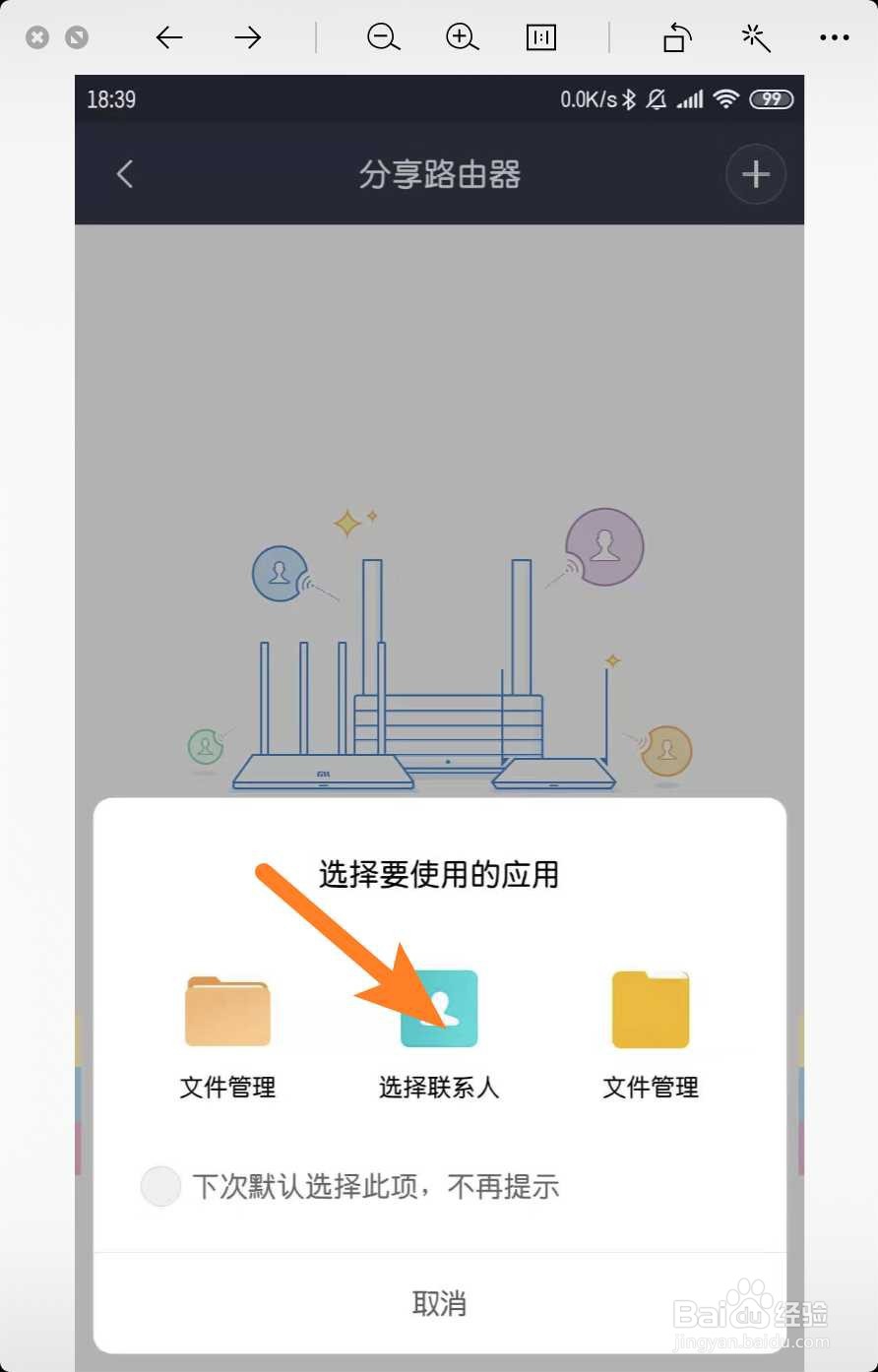The width and height of the screenshot is (878, 1372).
Task: Click the forward arrow in viewer toolbar
Action: [x=247, y=37]
